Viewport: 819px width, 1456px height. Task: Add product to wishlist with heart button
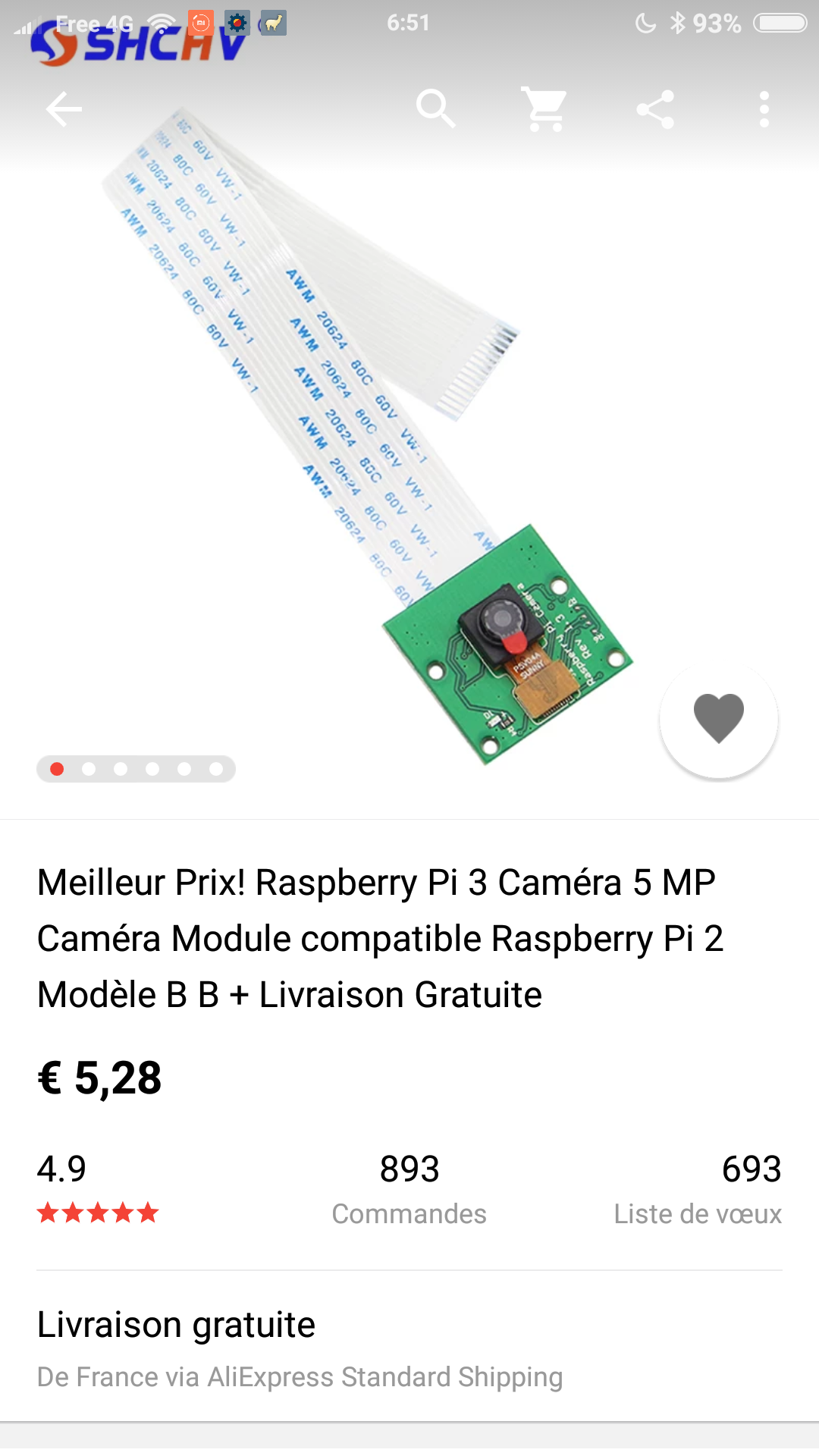pyautogui.click(x=719, y=719)
